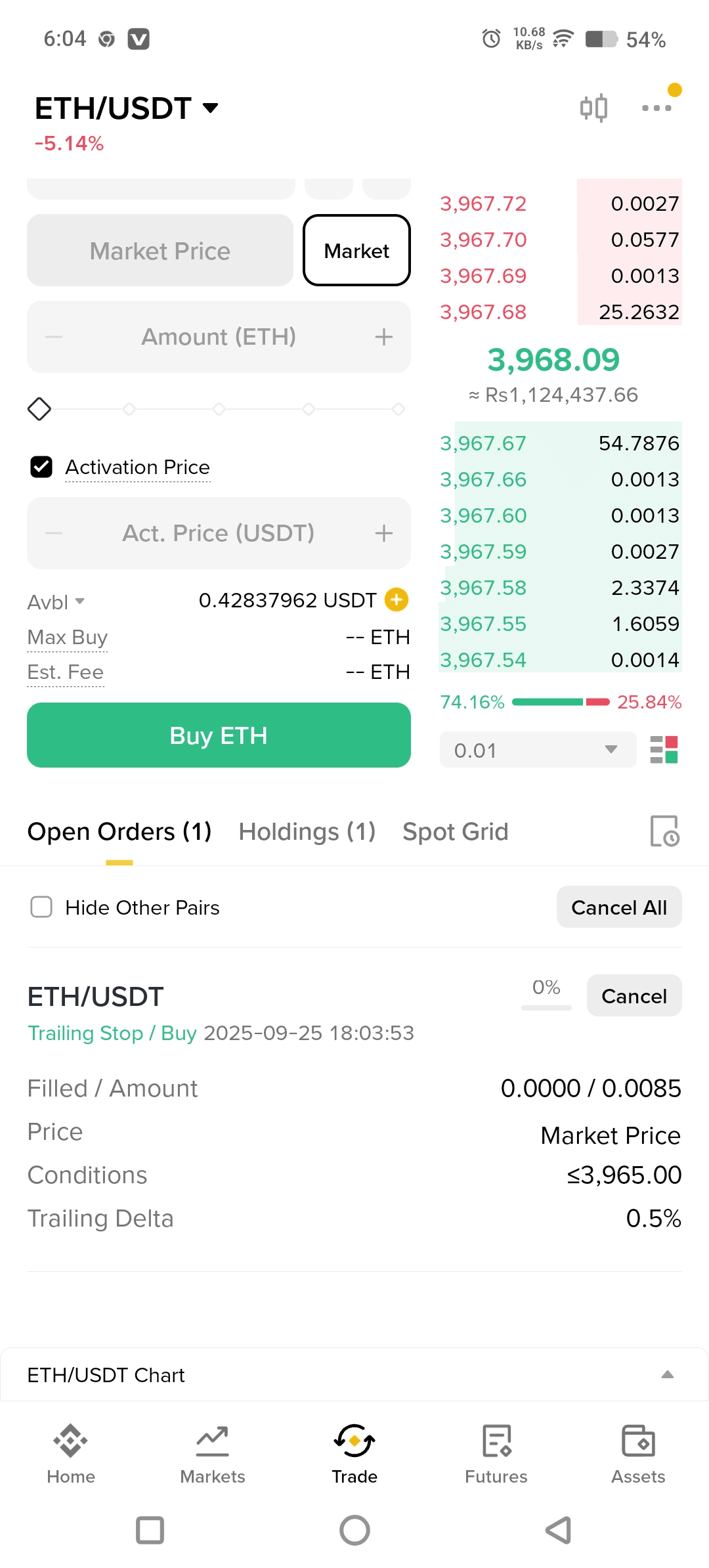Screen dimensions: 709x1568
Task: Change the Market order type
Action: 356,251
